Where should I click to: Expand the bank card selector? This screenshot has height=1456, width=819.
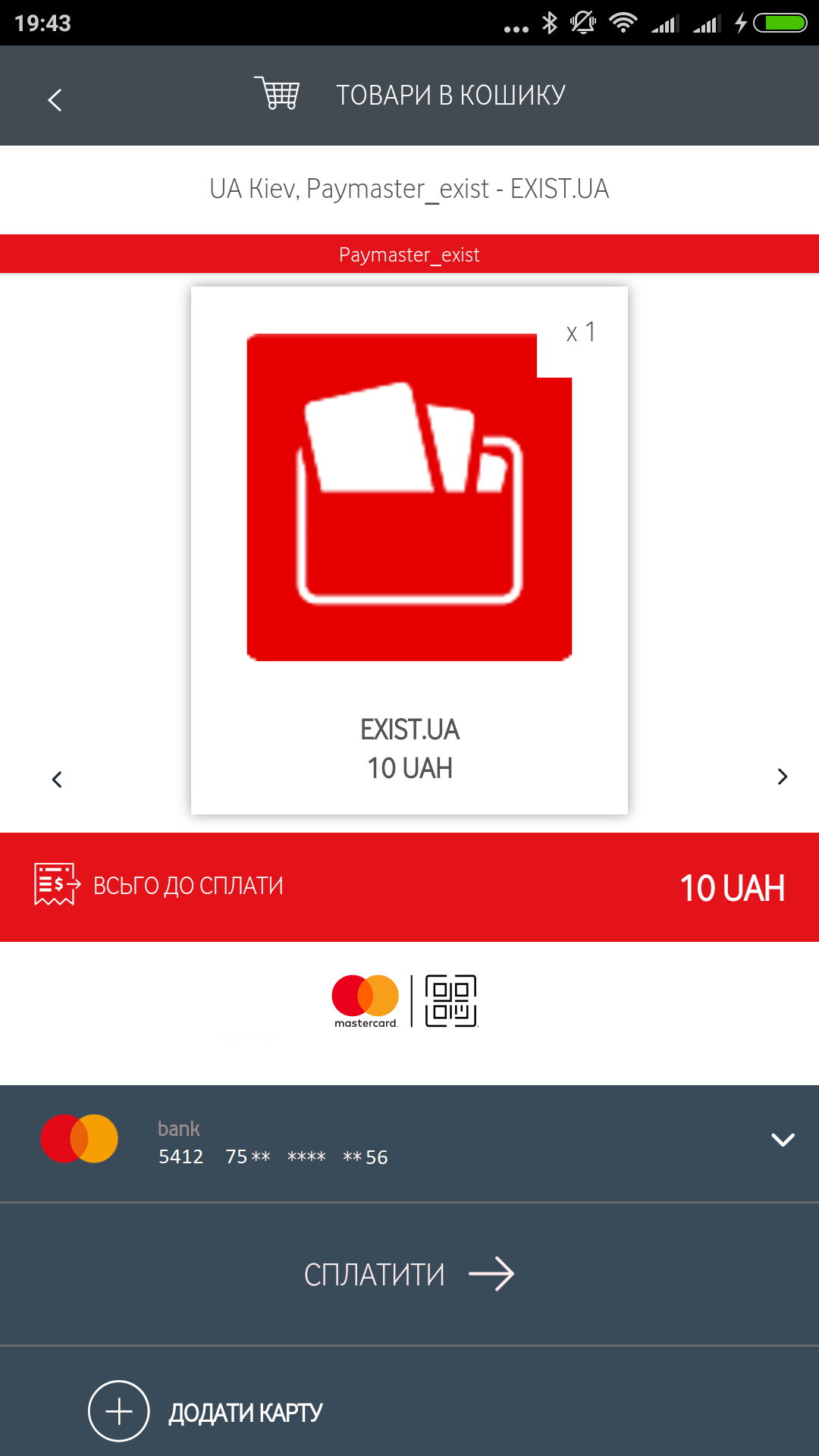tap(782, 1140)
